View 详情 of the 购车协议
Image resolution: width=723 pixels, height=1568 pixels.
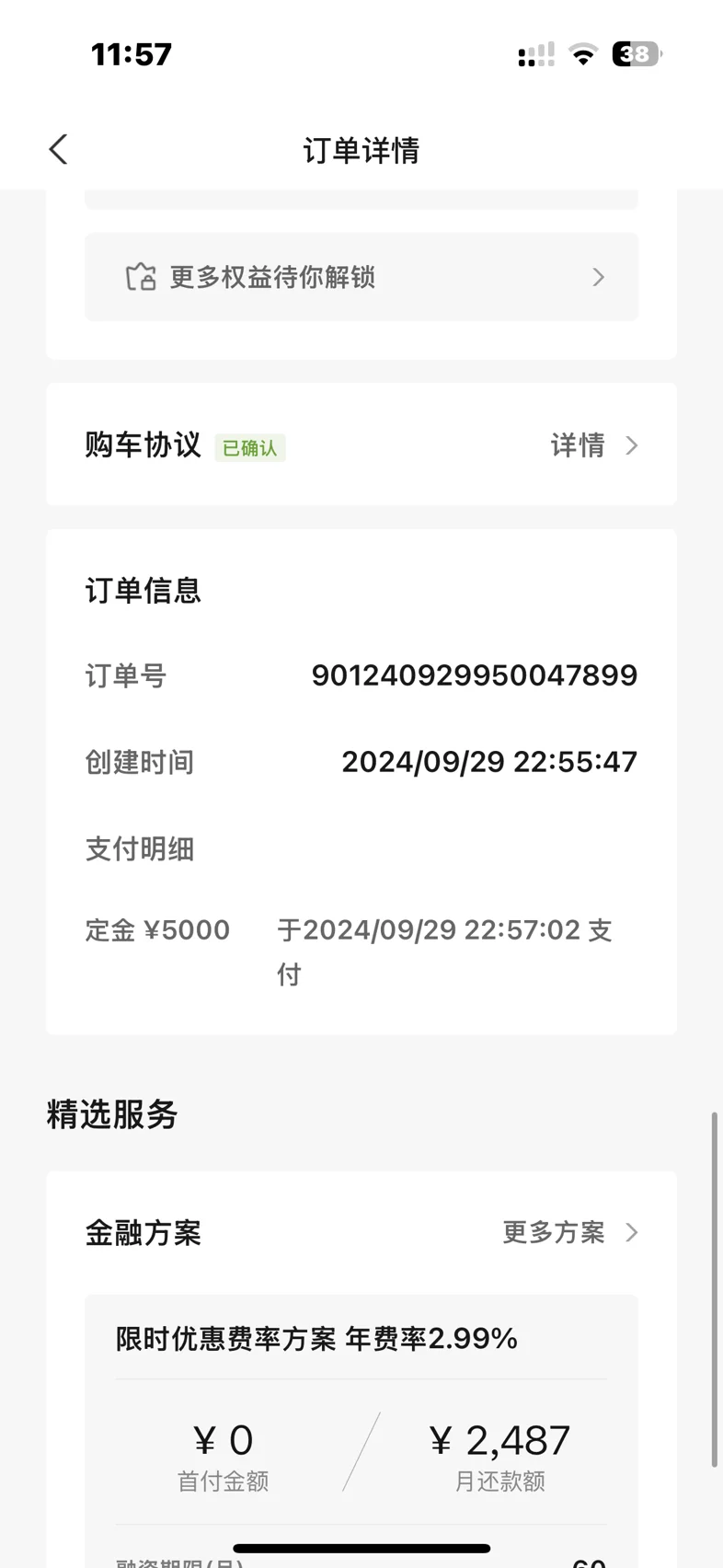(594, 446)
